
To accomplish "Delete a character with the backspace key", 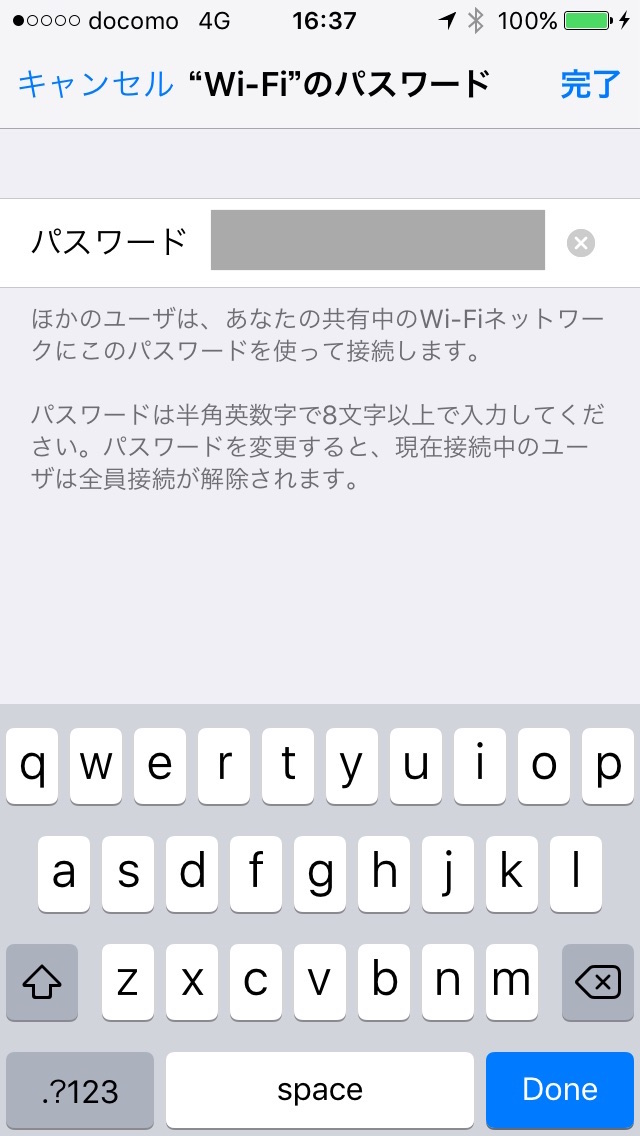I will click(x=597, y=982).
